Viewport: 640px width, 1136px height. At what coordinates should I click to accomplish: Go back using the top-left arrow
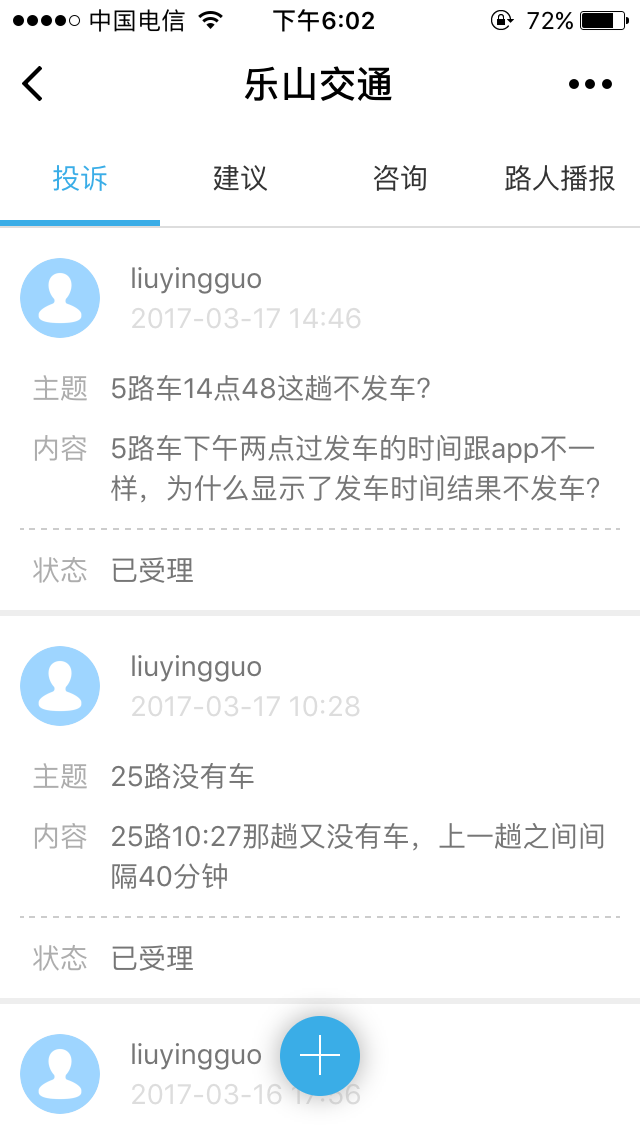coord(33,84)
